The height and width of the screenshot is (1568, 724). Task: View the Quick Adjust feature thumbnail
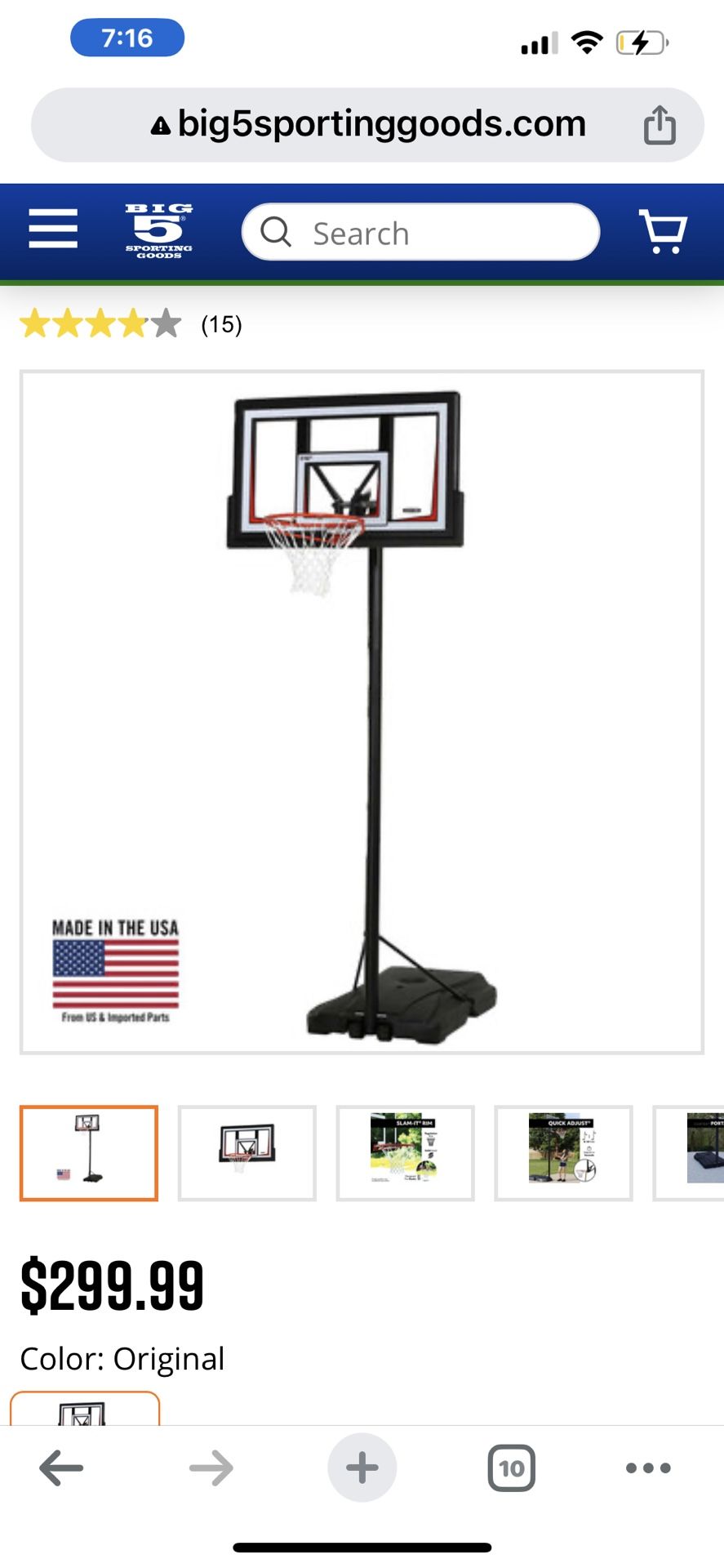coord(564,1154)
